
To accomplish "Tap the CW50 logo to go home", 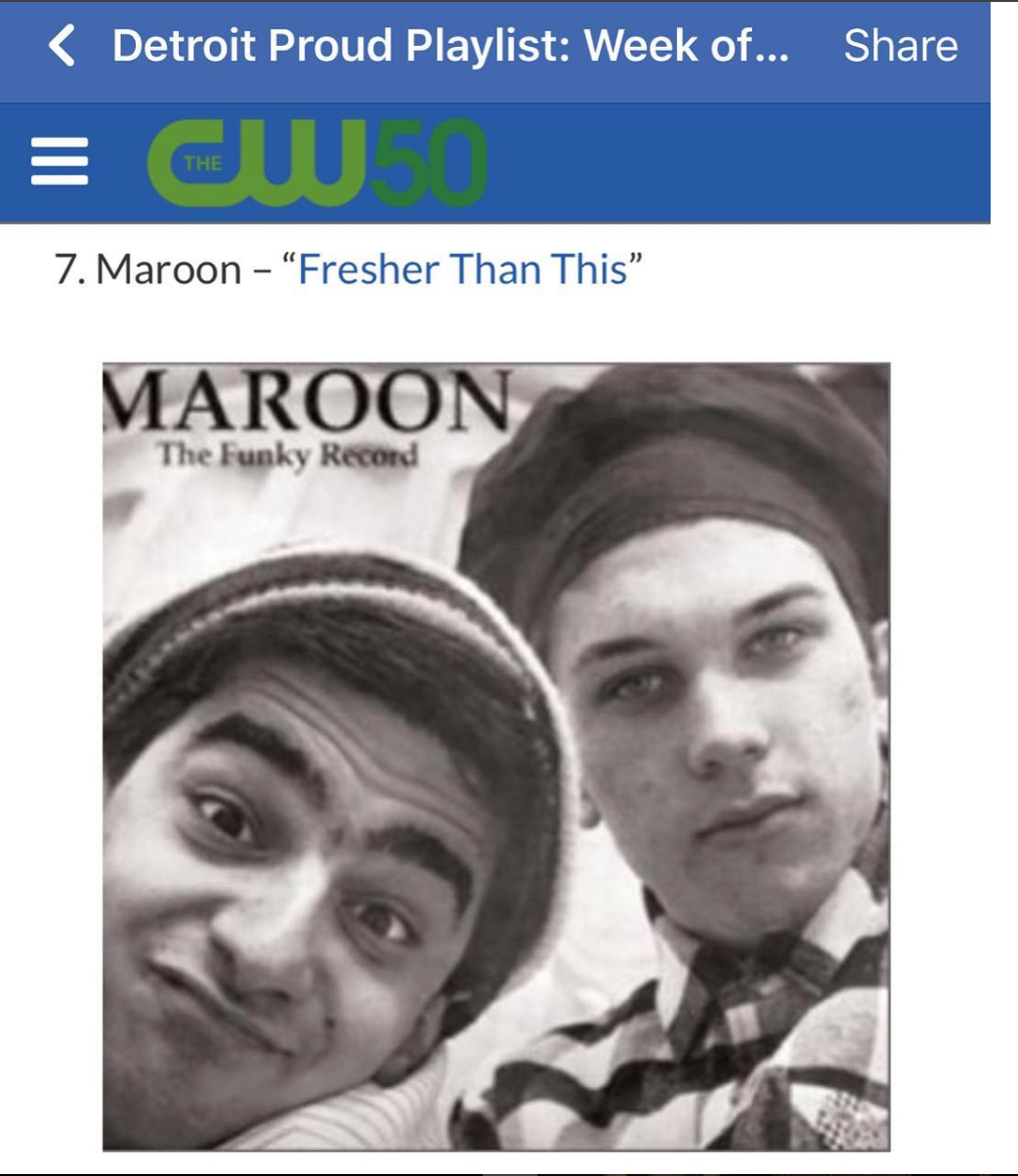I will tap(317, 162).
